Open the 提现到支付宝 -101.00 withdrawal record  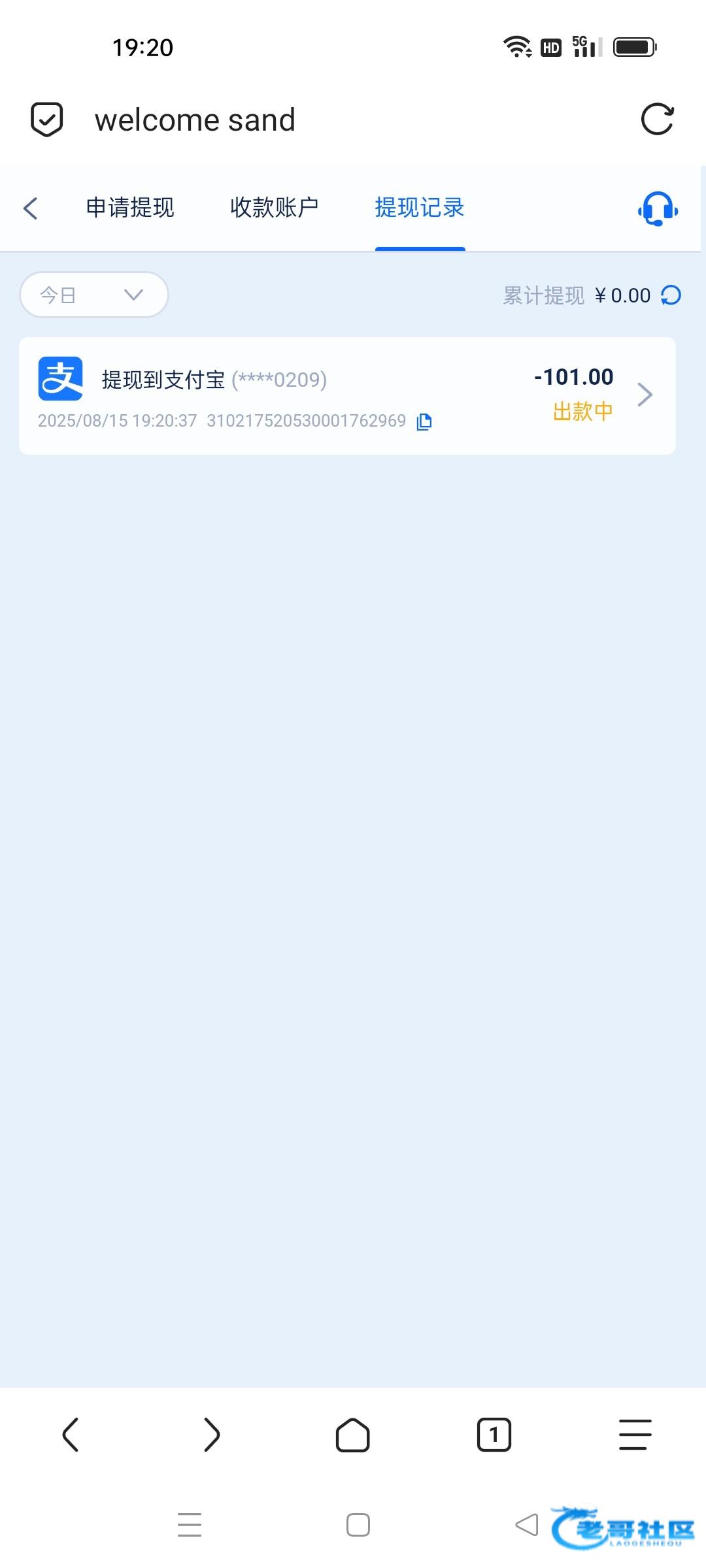347,396
